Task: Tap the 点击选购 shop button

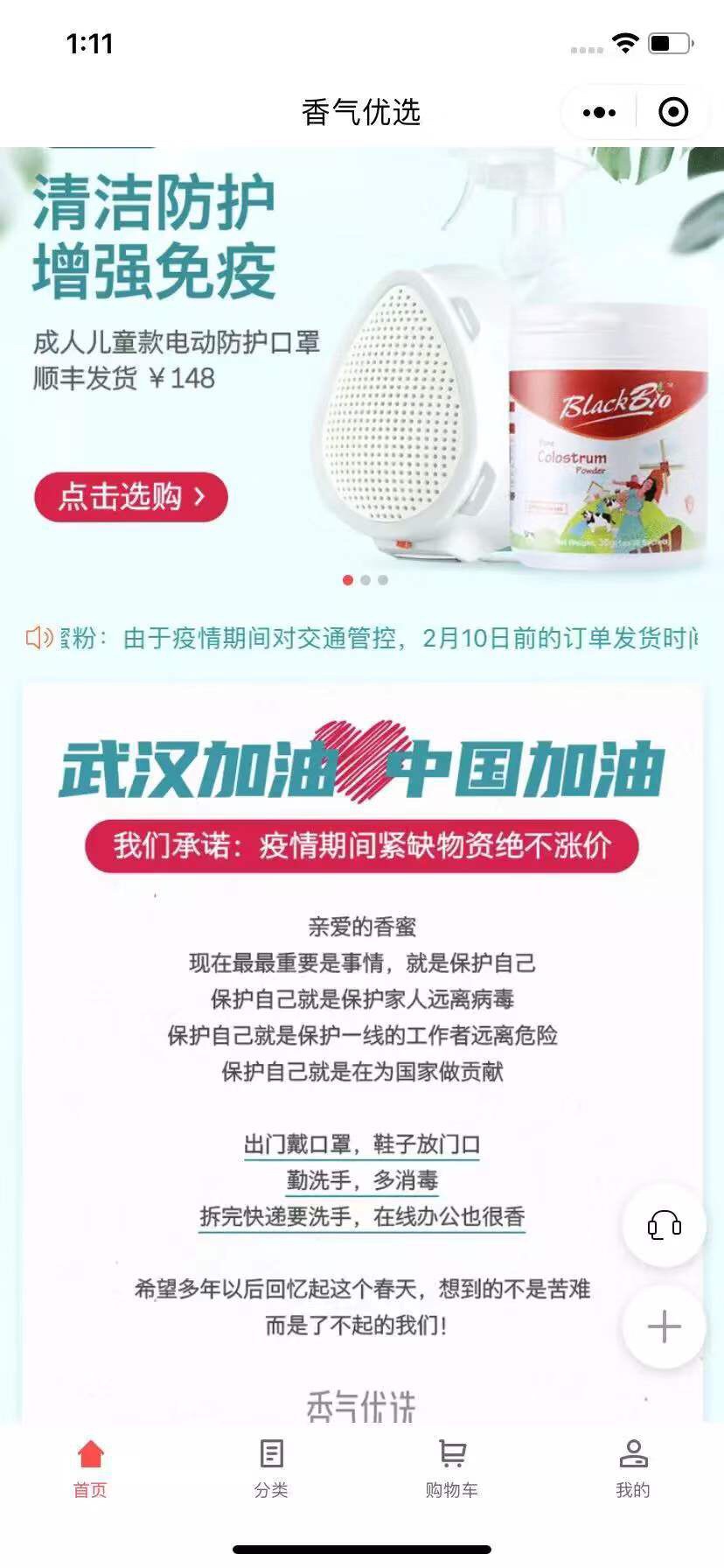Action: click(x=131, y=497)
